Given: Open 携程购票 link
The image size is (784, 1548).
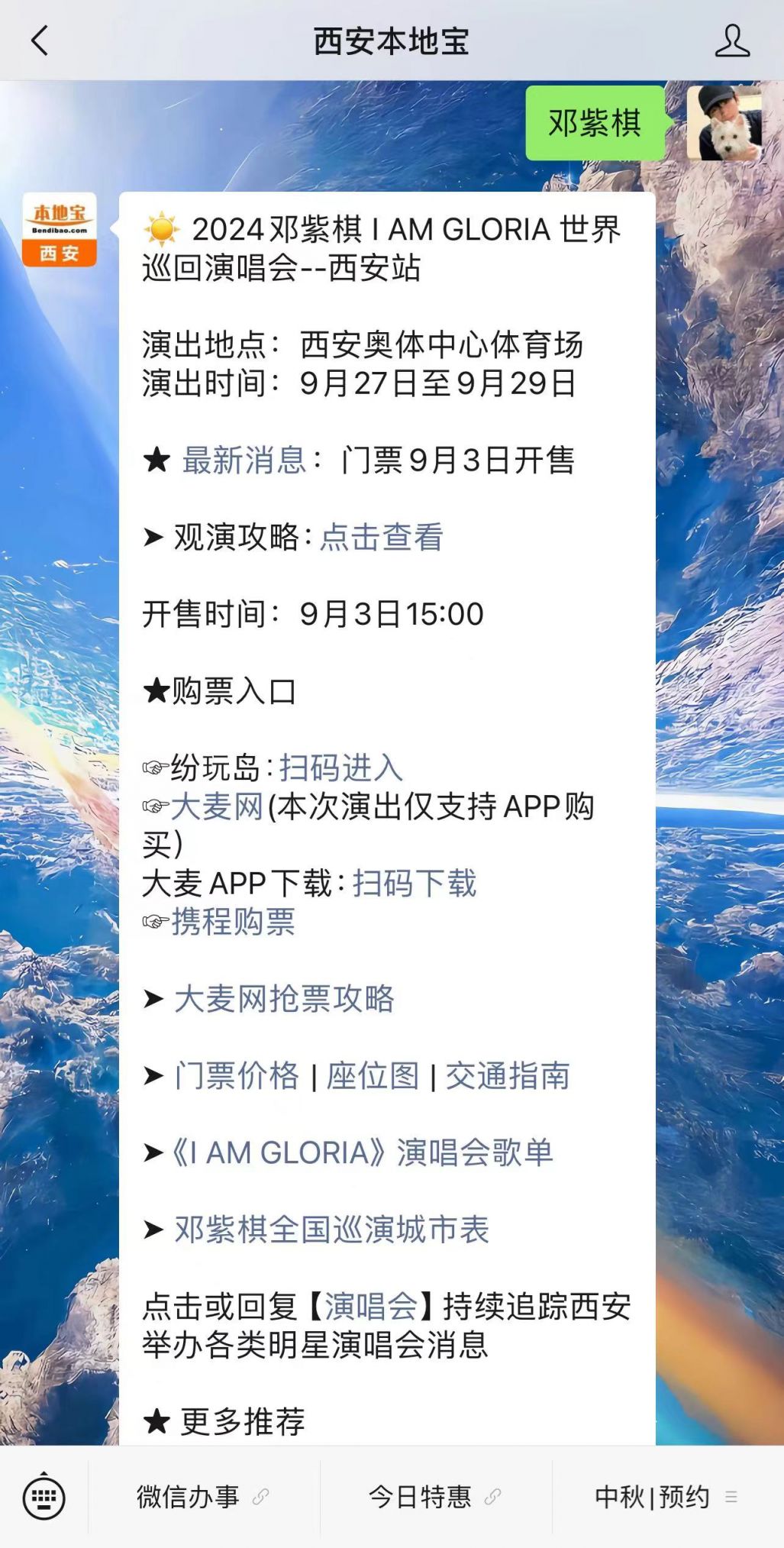Looking at the screenshot, I should [x=233, y=922].
